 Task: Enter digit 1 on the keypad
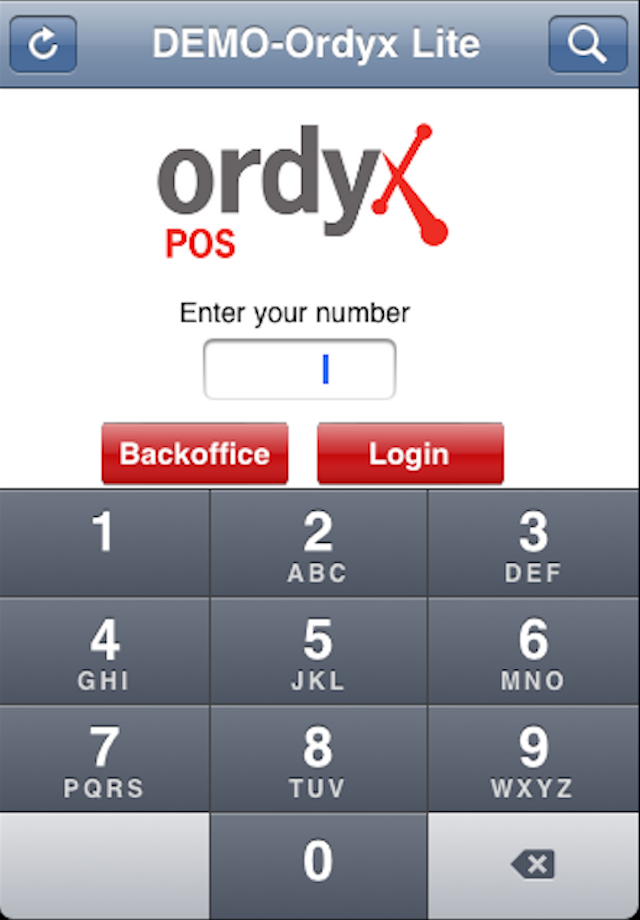pyautogui.click(x=104, y=543)
